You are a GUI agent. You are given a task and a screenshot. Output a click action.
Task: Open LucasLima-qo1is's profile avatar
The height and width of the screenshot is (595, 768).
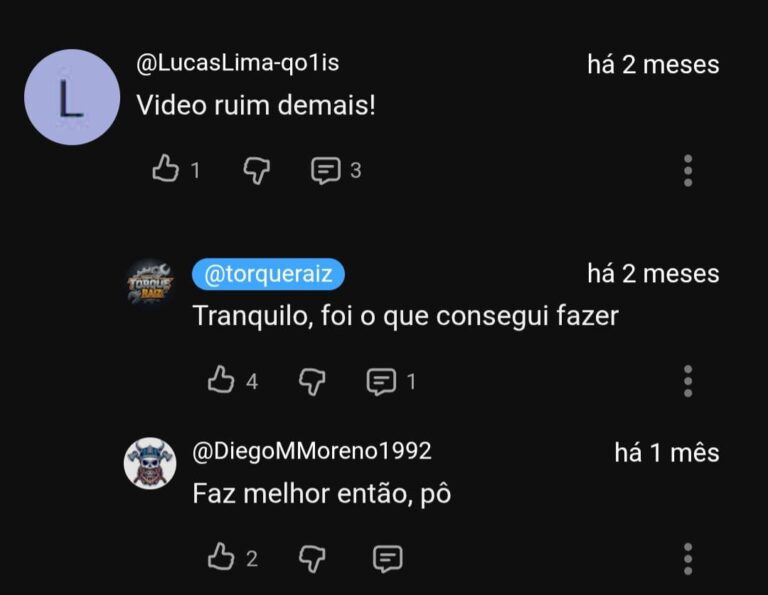71,97
